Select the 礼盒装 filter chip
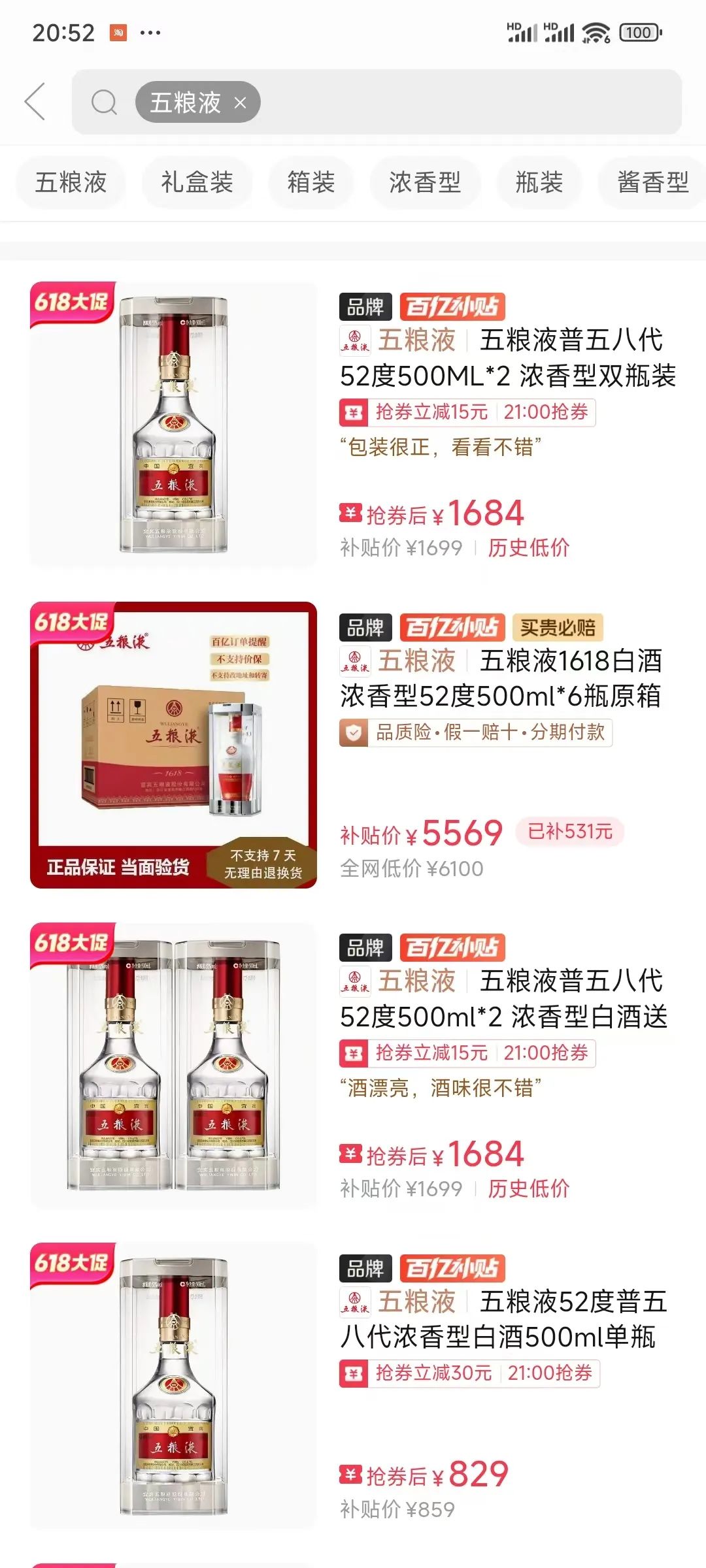 pyautogui.click(x=197, y=182)
